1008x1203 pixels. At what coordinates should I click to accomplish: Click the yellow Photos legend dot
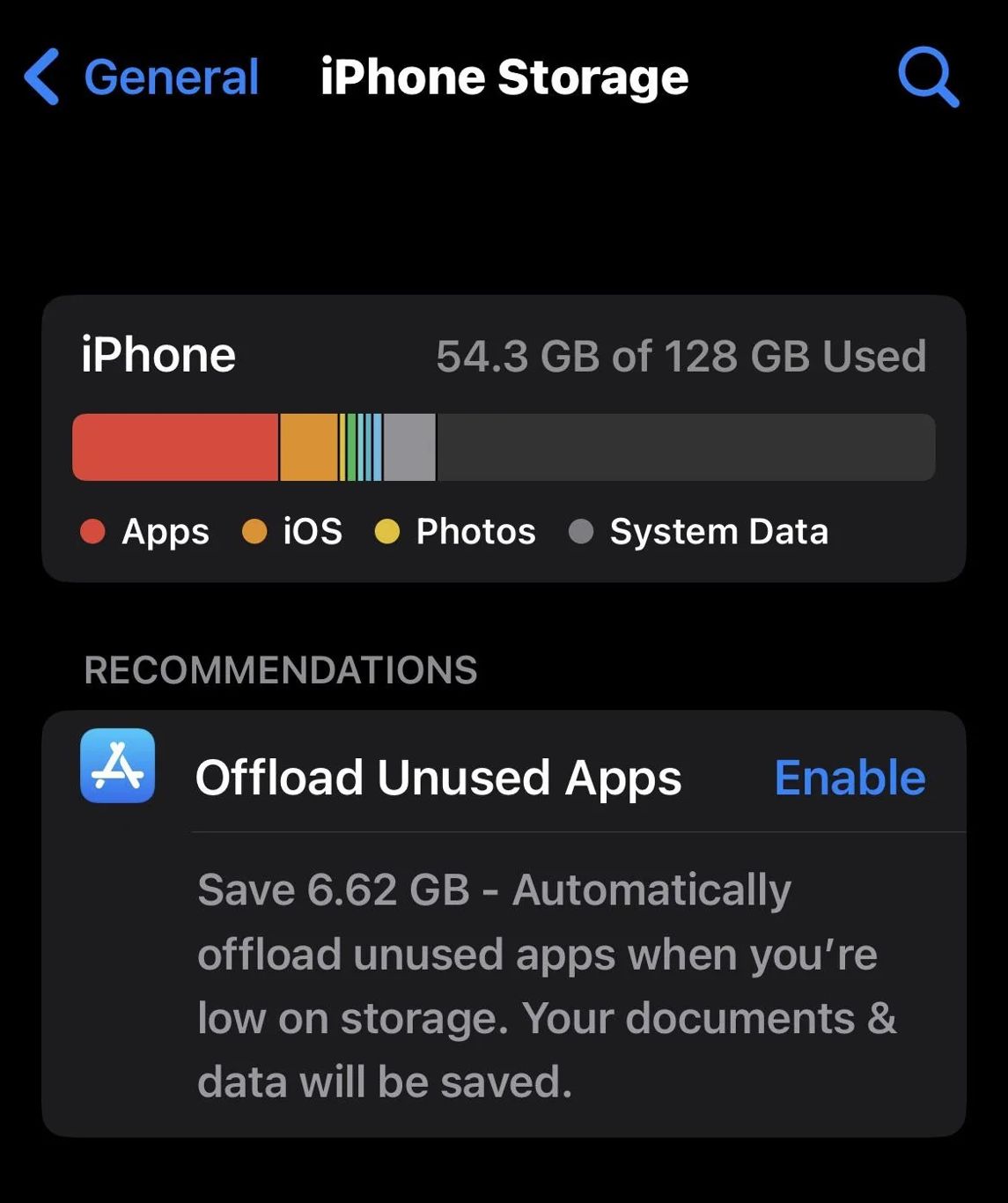pyautogui.click(x=388, y=531)
